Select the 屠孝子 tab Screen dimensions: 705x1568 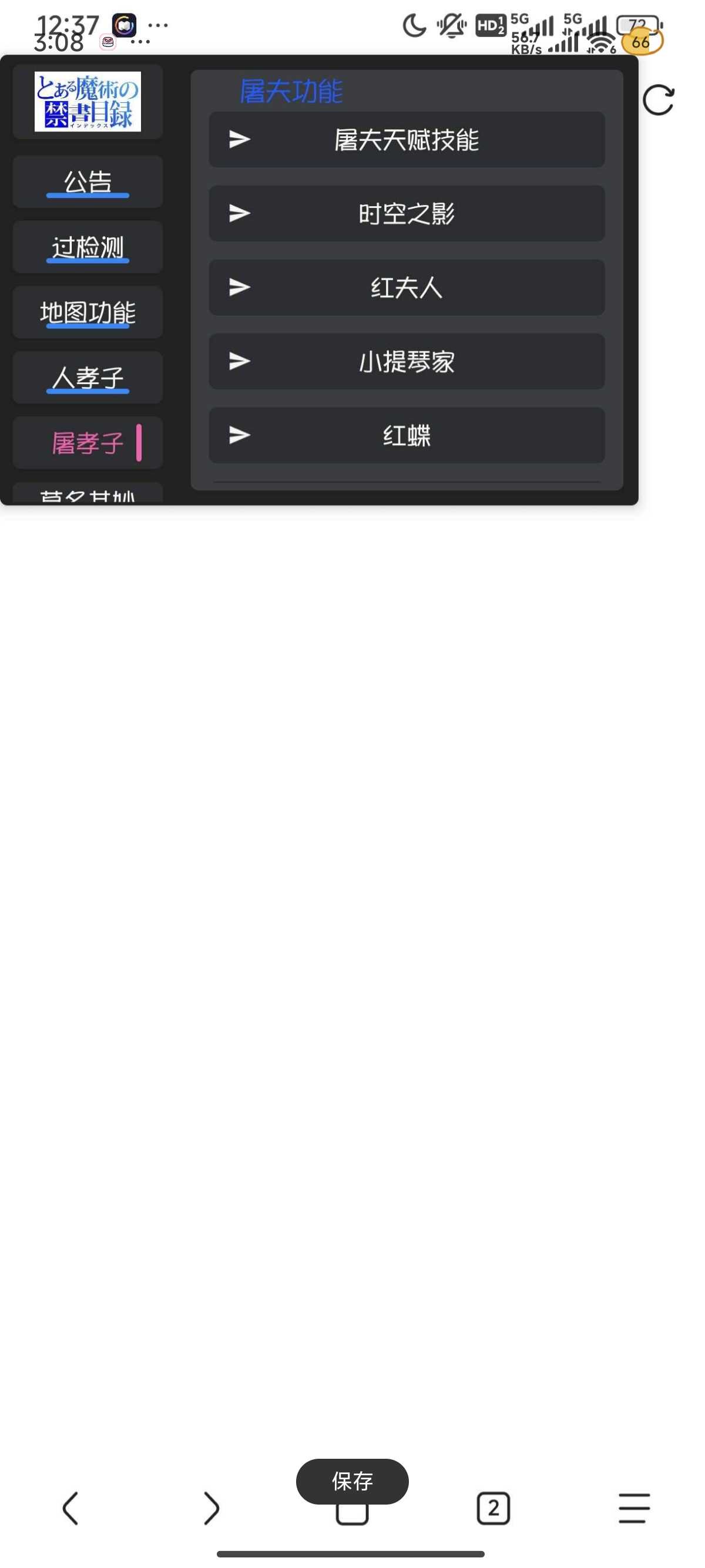point(88,443)
